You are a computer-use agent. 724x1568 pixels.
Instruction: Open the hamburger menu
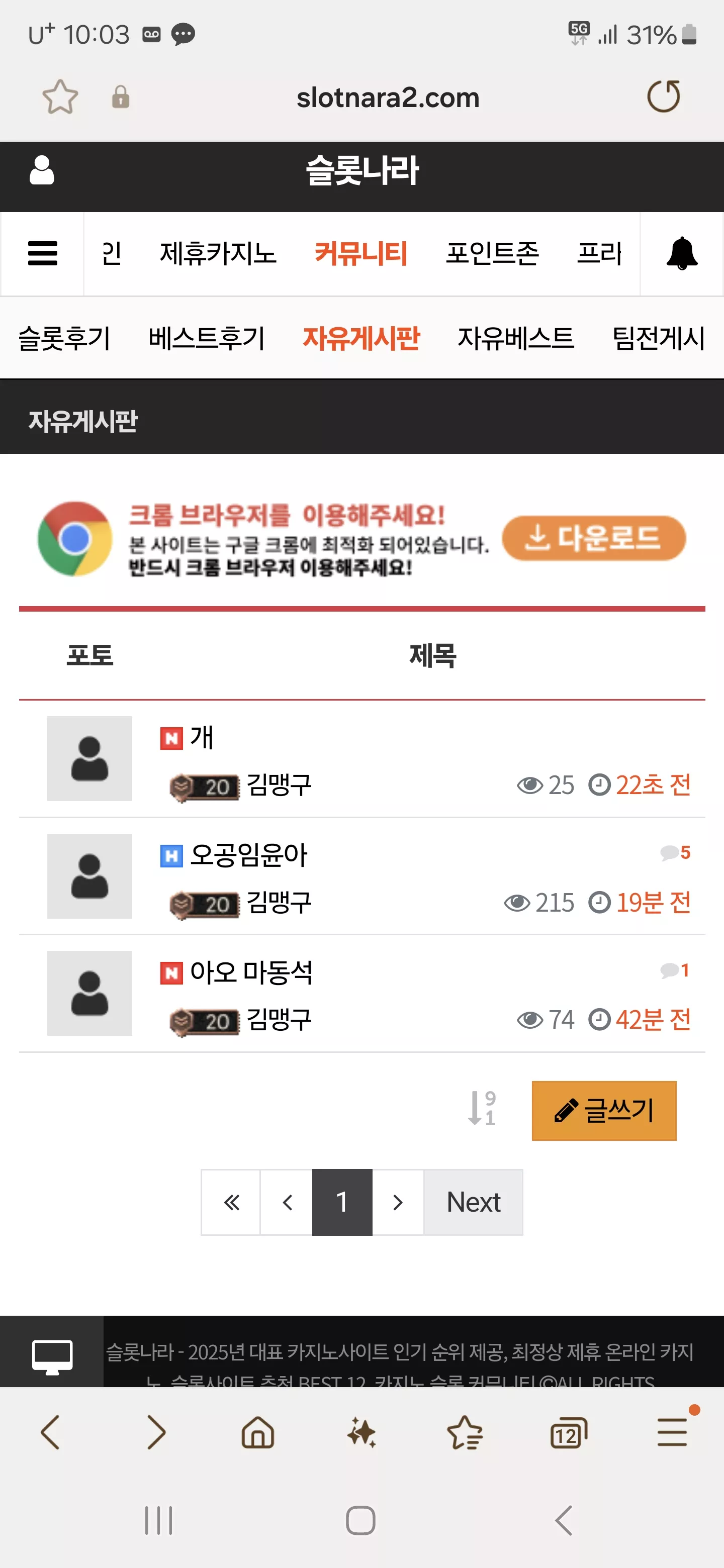pyautogui.click(x=43, y=253)
